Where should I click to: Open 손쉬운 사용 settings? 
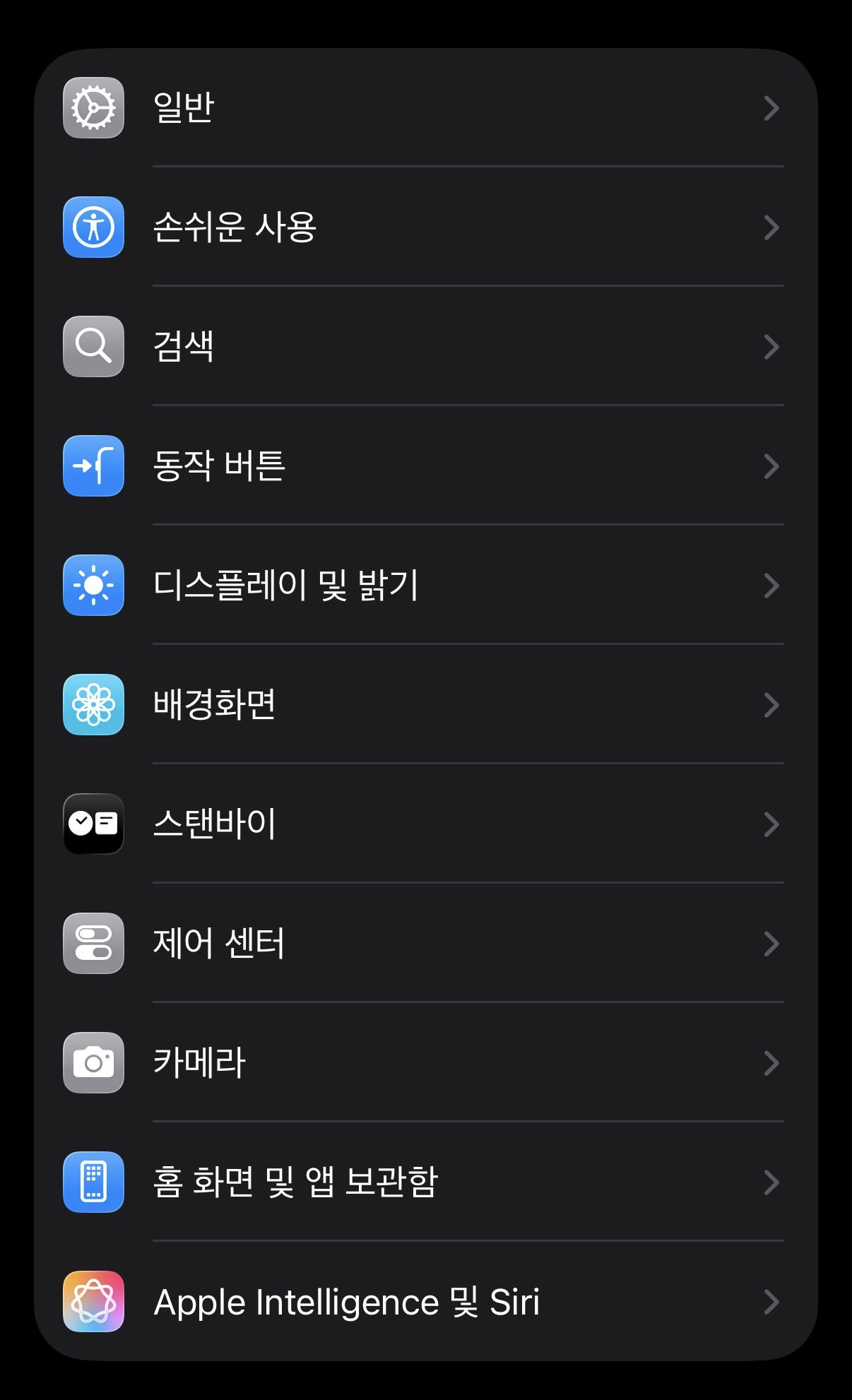426,227
